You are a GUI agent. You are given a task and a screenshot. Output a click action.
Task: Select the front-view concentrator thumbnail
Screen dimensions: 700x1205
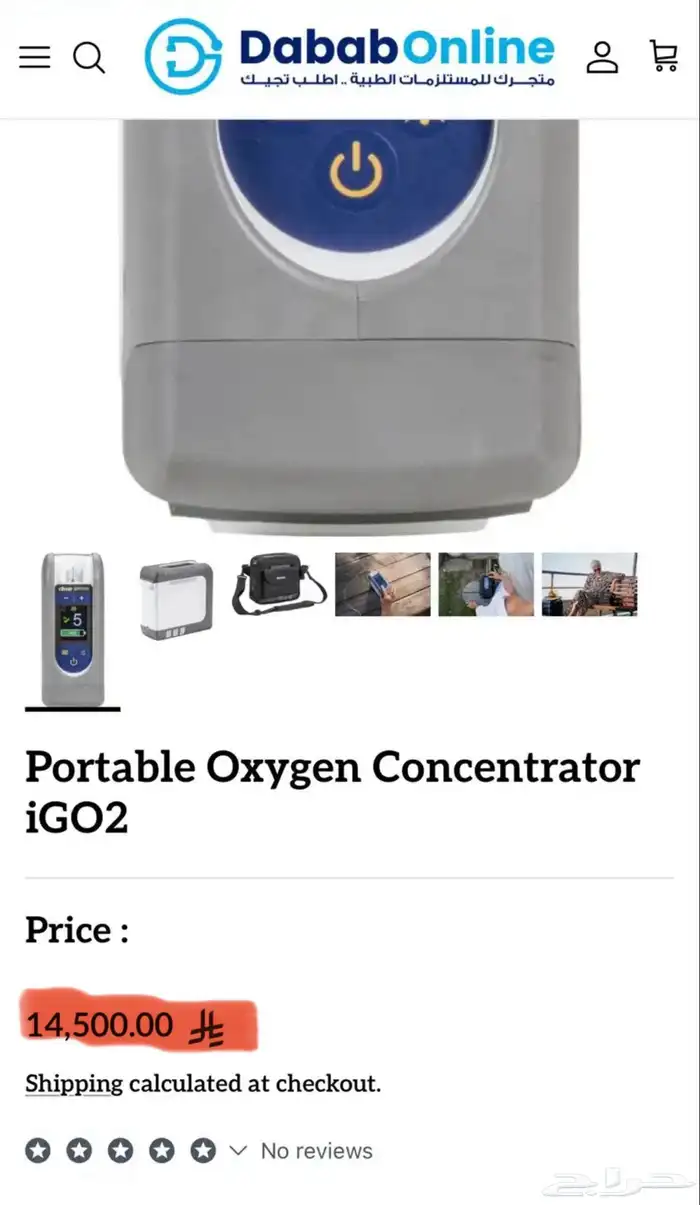click(72, 629)
